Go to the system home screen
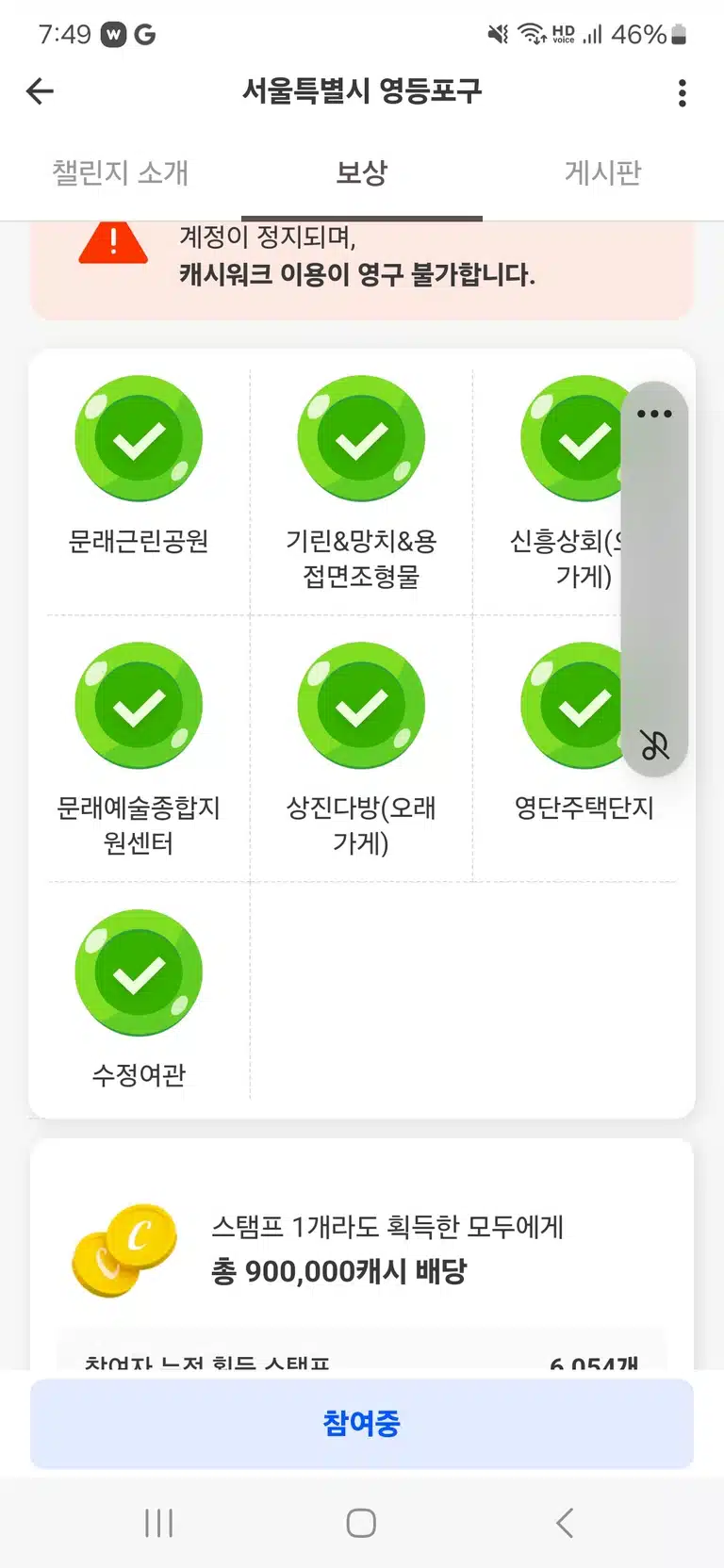Viewport: 724px width, 1568px height. [x=361, y=1523]
